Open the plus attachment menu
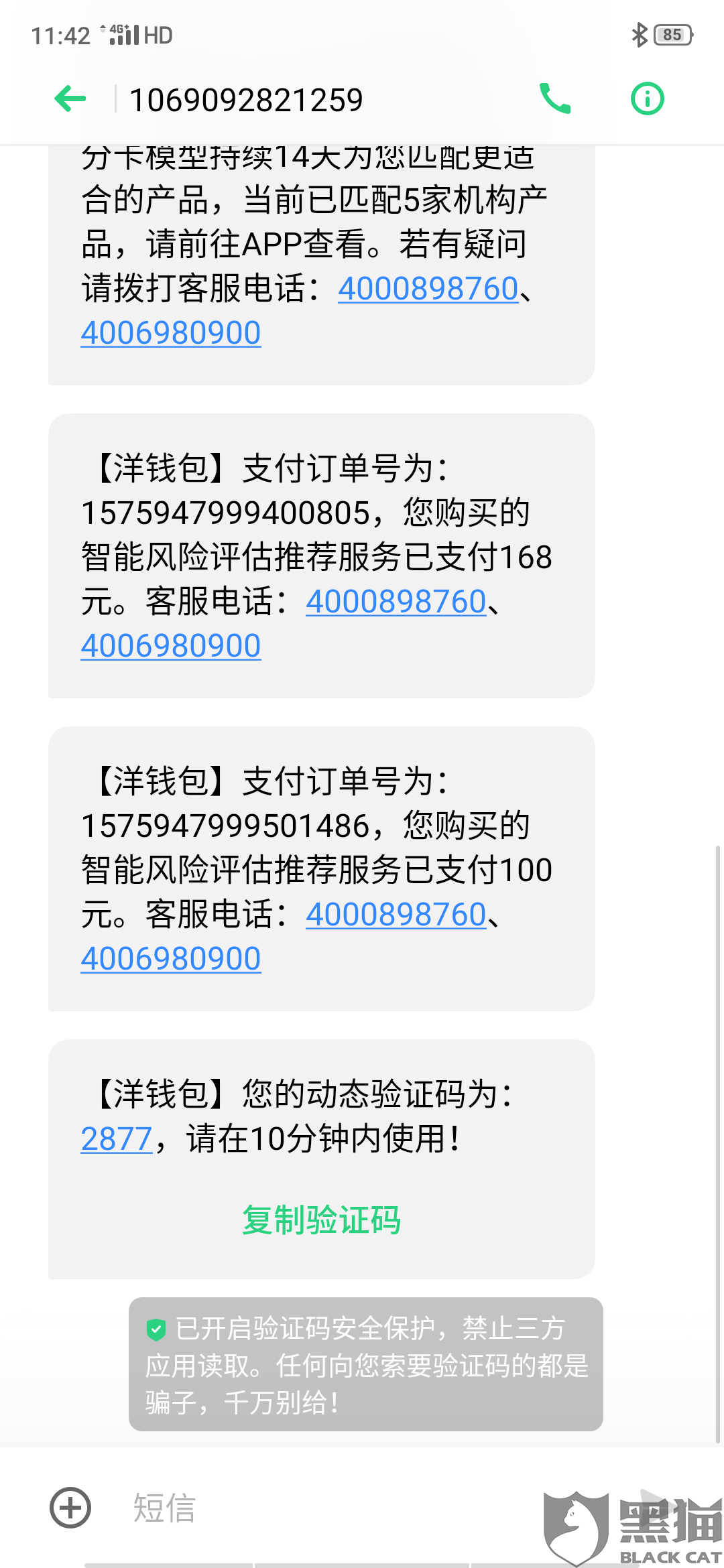Viewport: 724px width, 1568px height. pyautogui.click(x=70, y=1508)
